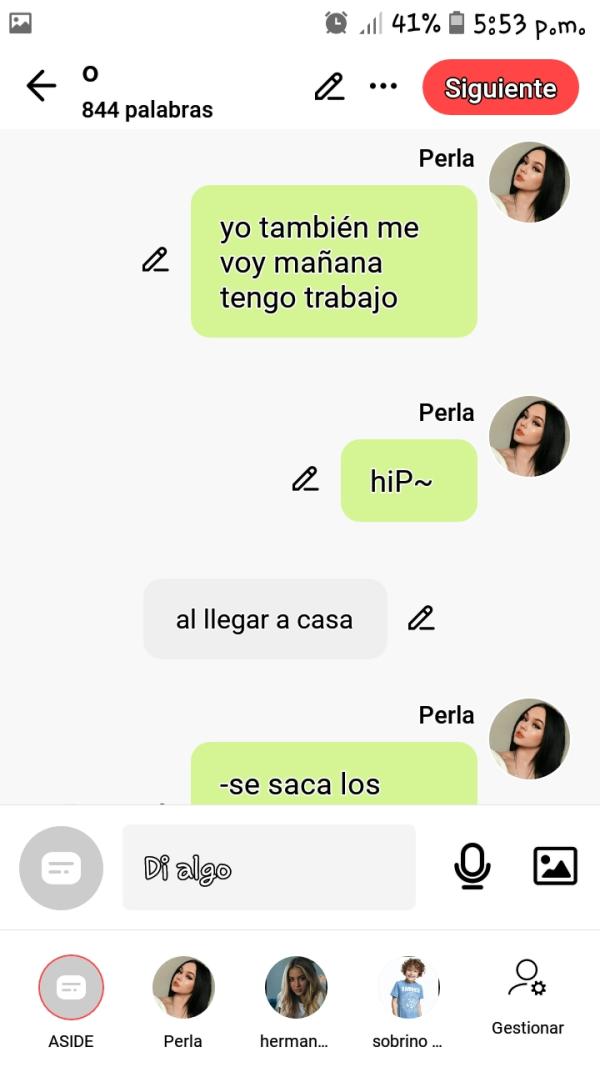Start voice input with the microphone

[472, 866]
